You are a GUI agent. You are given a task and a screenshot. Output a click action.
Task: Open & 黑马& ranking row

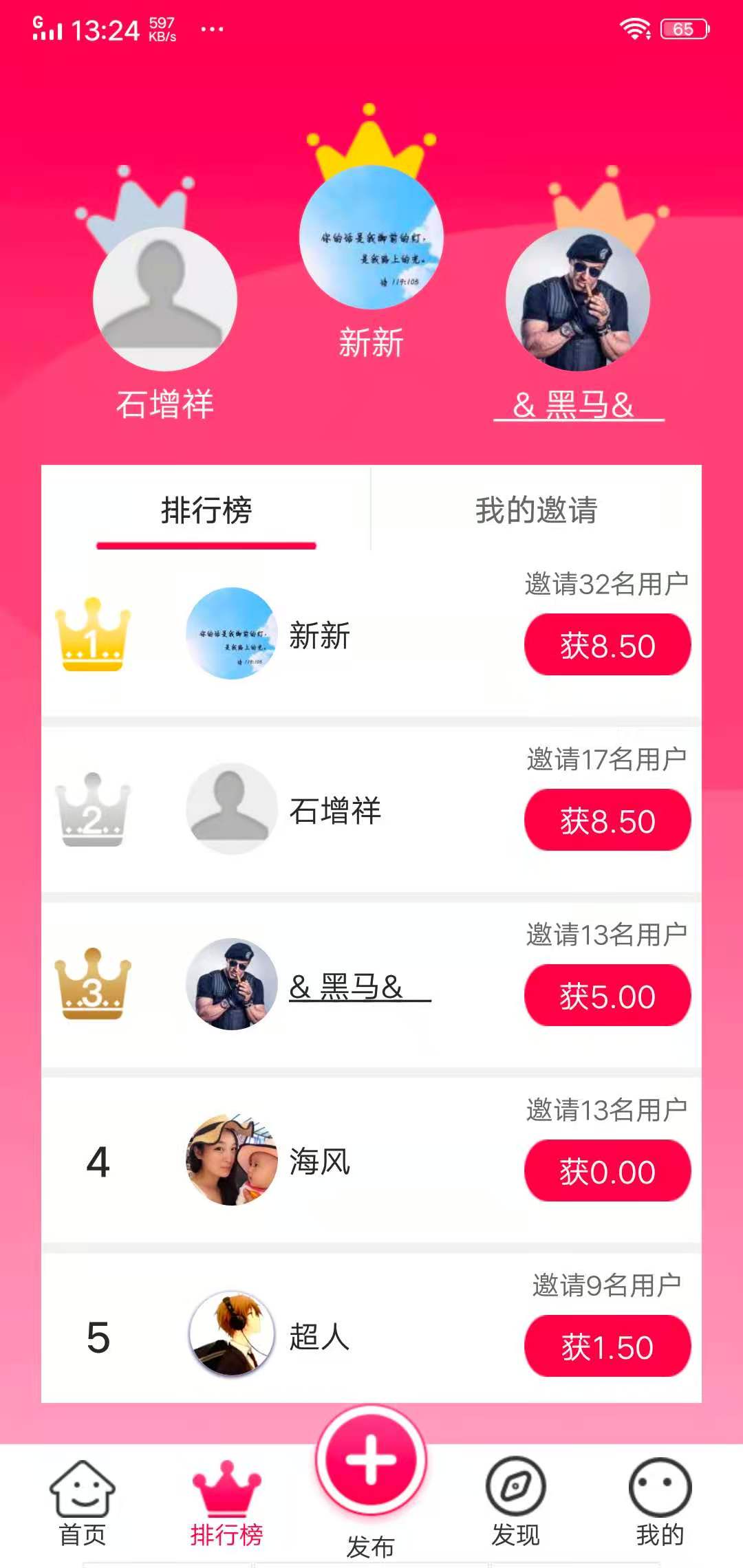pos(358,986)
